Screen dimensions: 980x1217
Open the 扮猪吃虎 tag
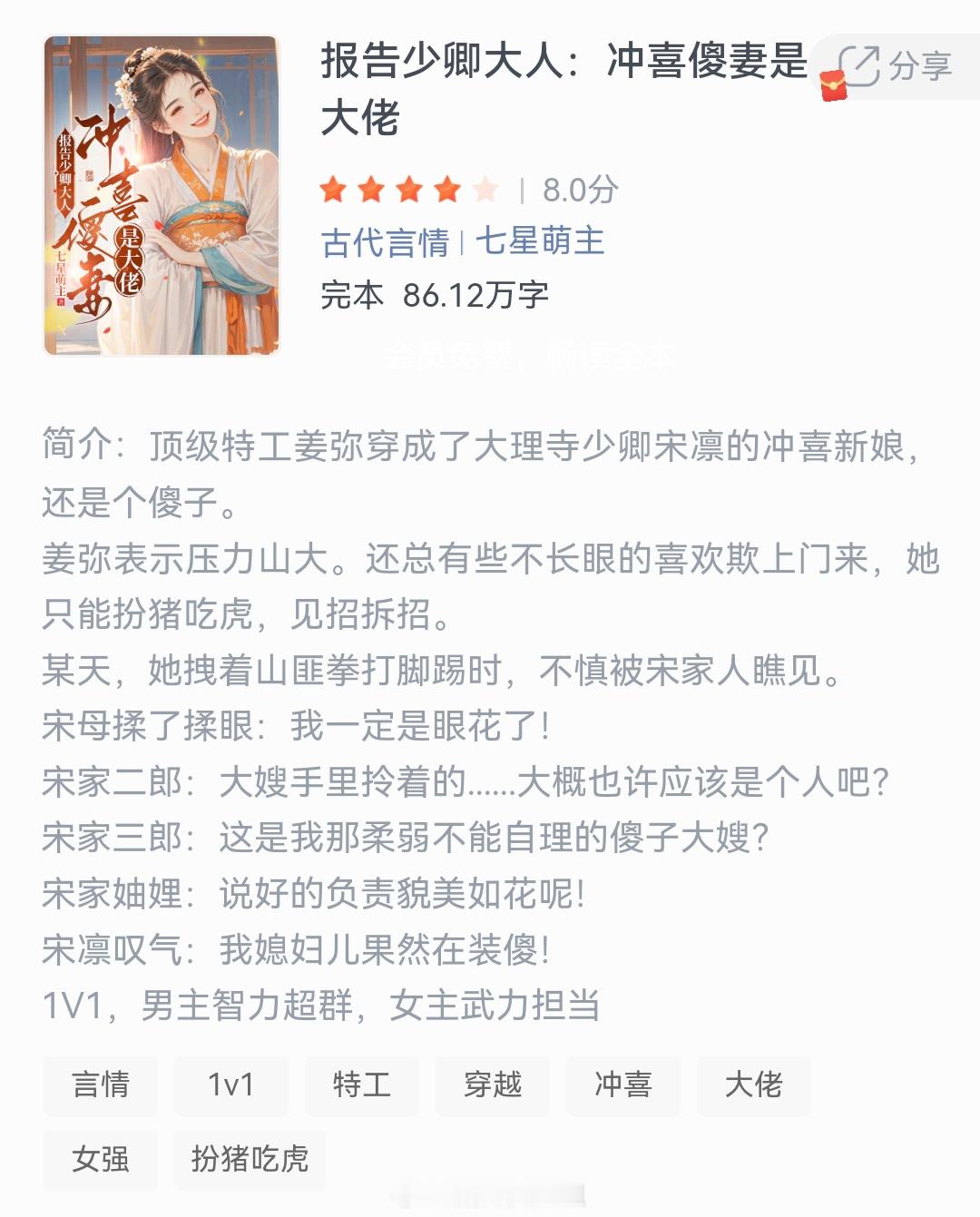click(249, 1160)
